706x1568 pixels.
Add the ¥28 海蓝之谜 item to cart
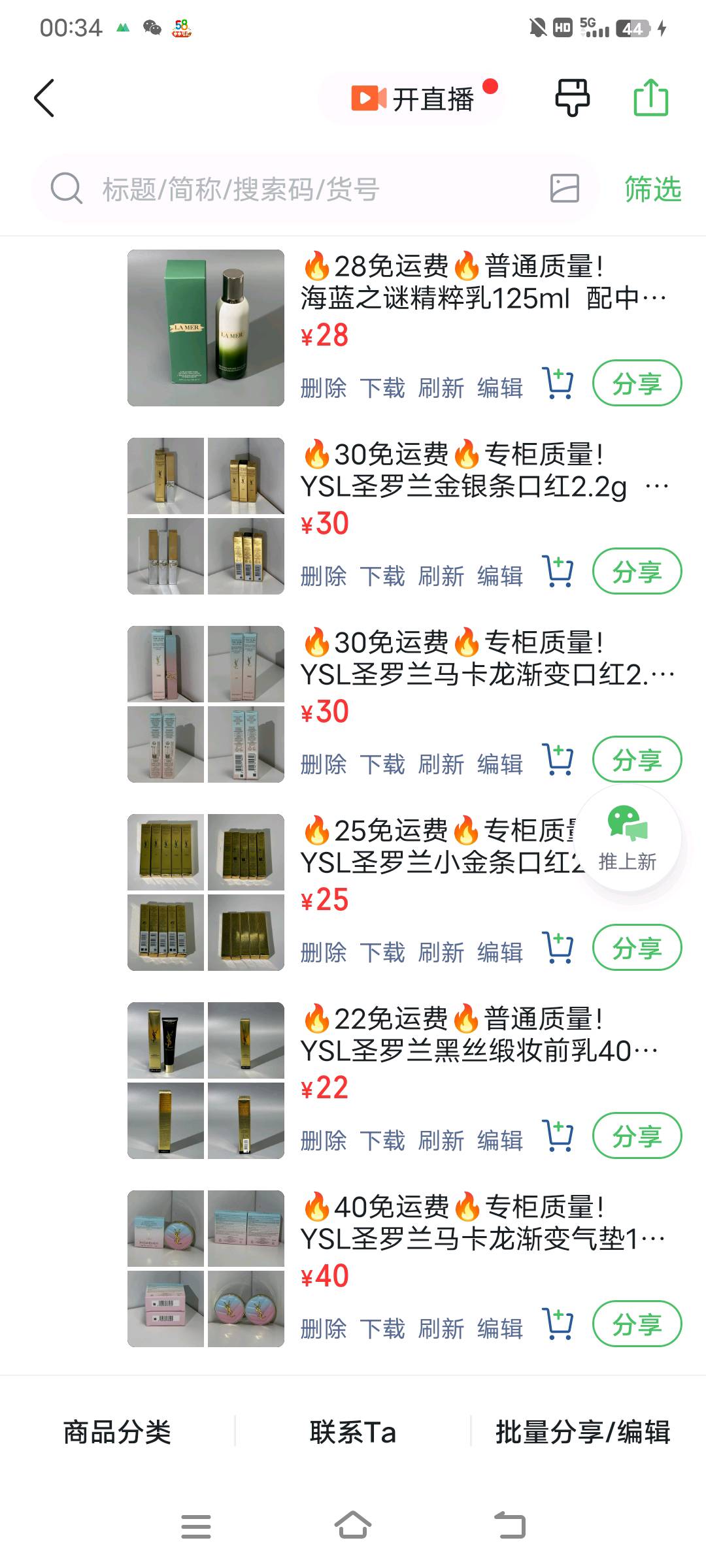point(558,383)
